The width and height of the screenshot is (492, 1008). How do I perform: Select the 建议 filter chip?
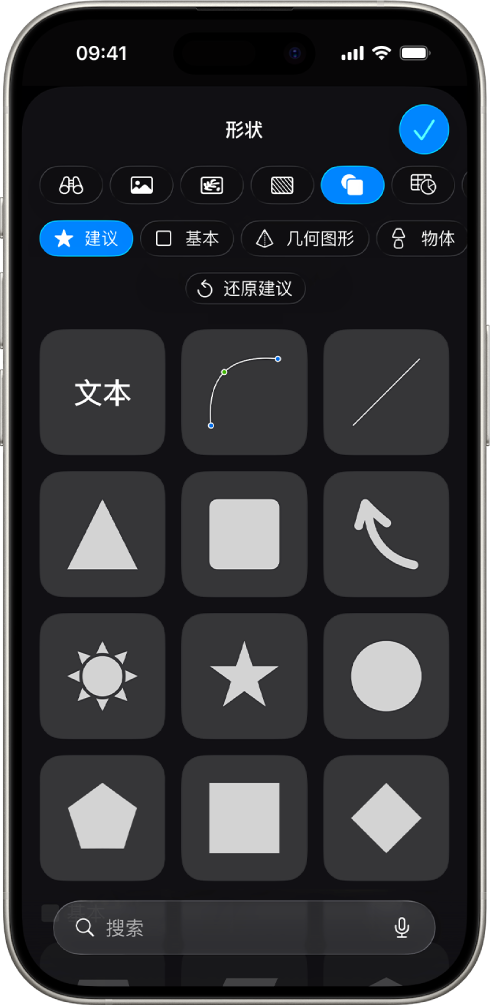coord(86,238)
